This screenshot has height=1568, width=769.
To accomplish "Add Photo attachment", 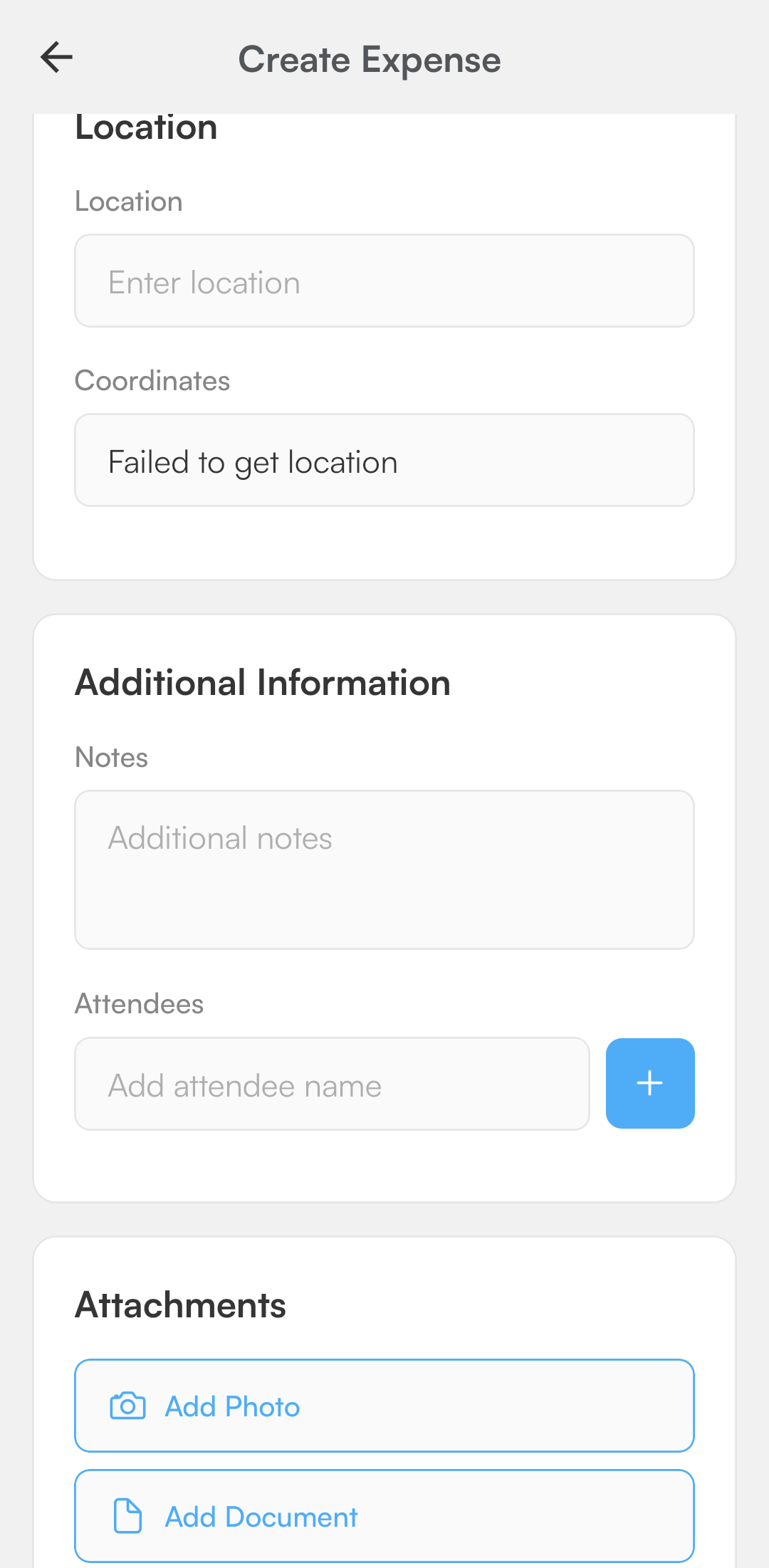I will point(384,1406).
